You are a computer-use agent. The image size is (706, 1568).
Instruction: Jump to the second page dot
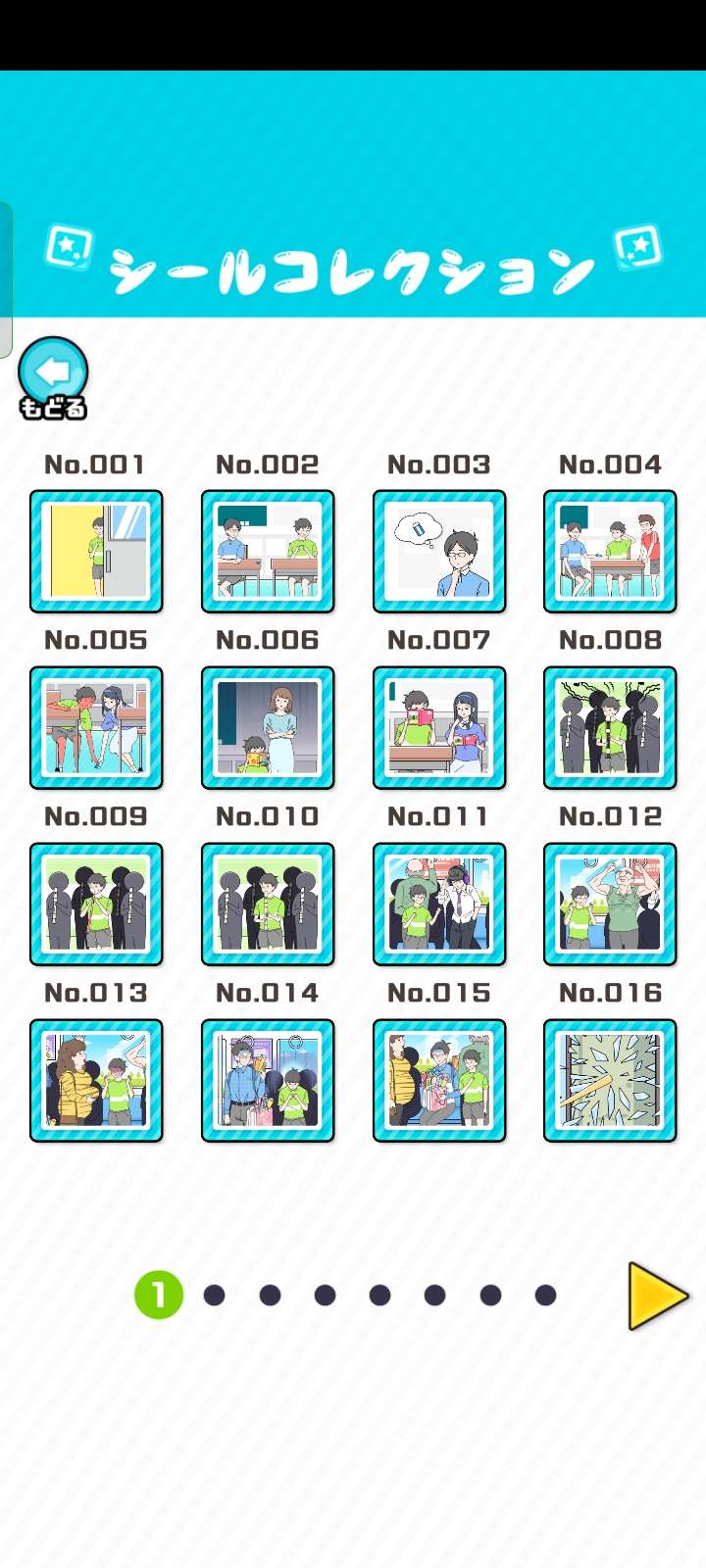[214, 1296]
